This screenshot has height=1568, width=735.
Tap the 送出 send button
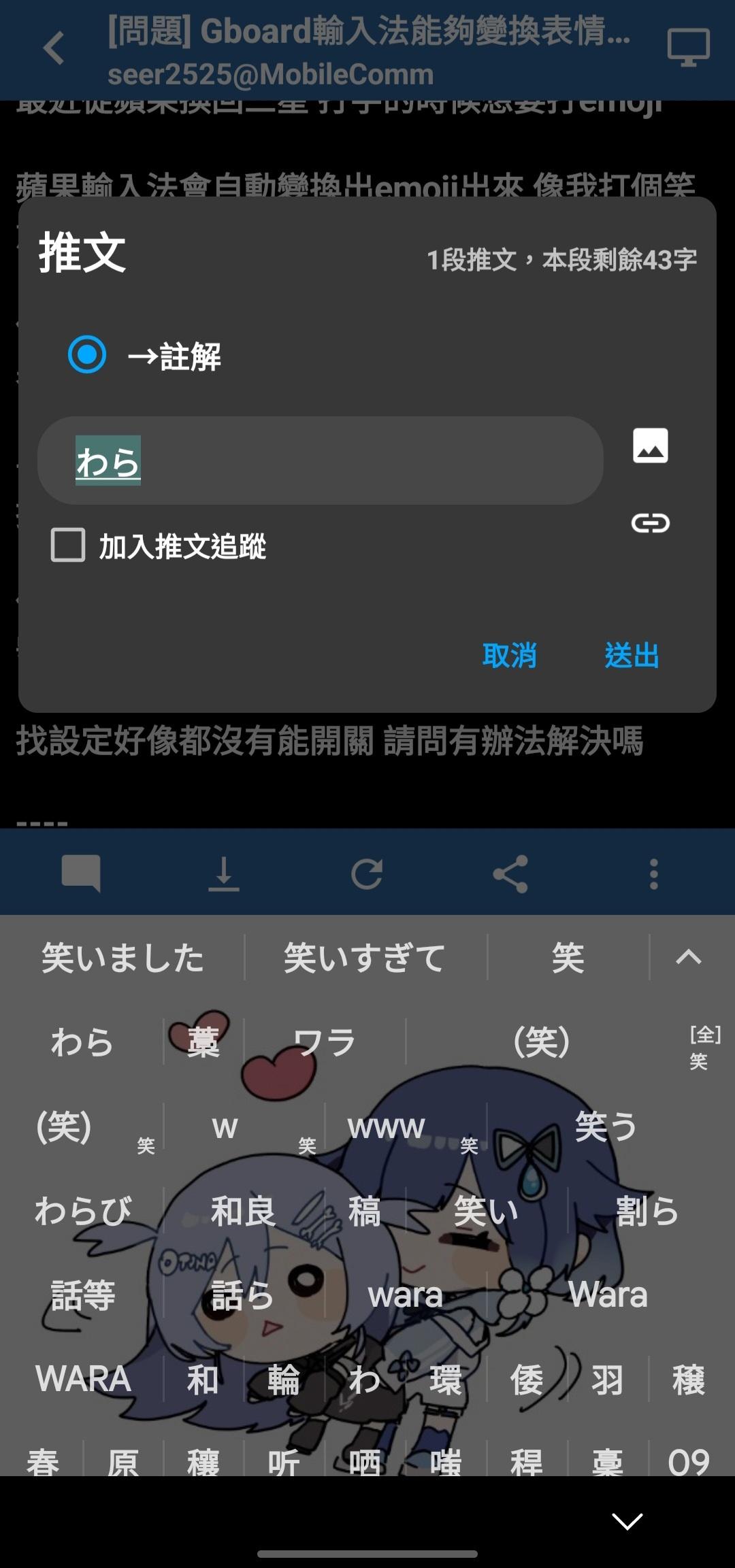click(632, 656)
